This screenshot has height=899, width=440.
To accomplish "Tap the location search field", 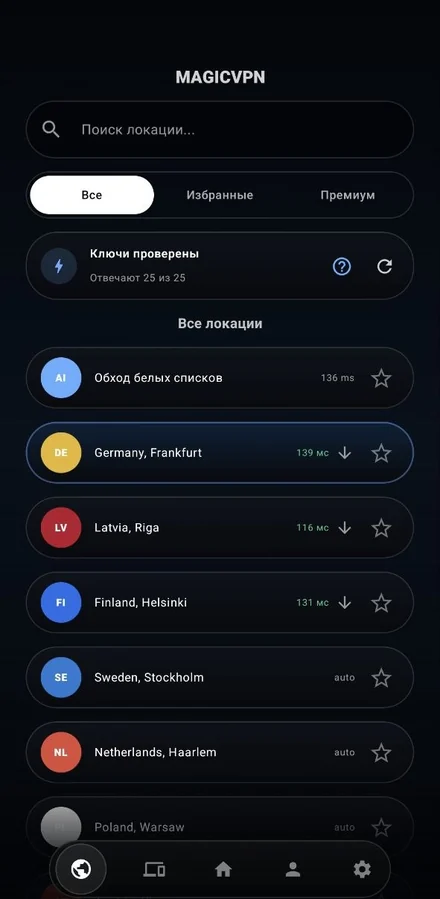I will [x=220, y=130].
